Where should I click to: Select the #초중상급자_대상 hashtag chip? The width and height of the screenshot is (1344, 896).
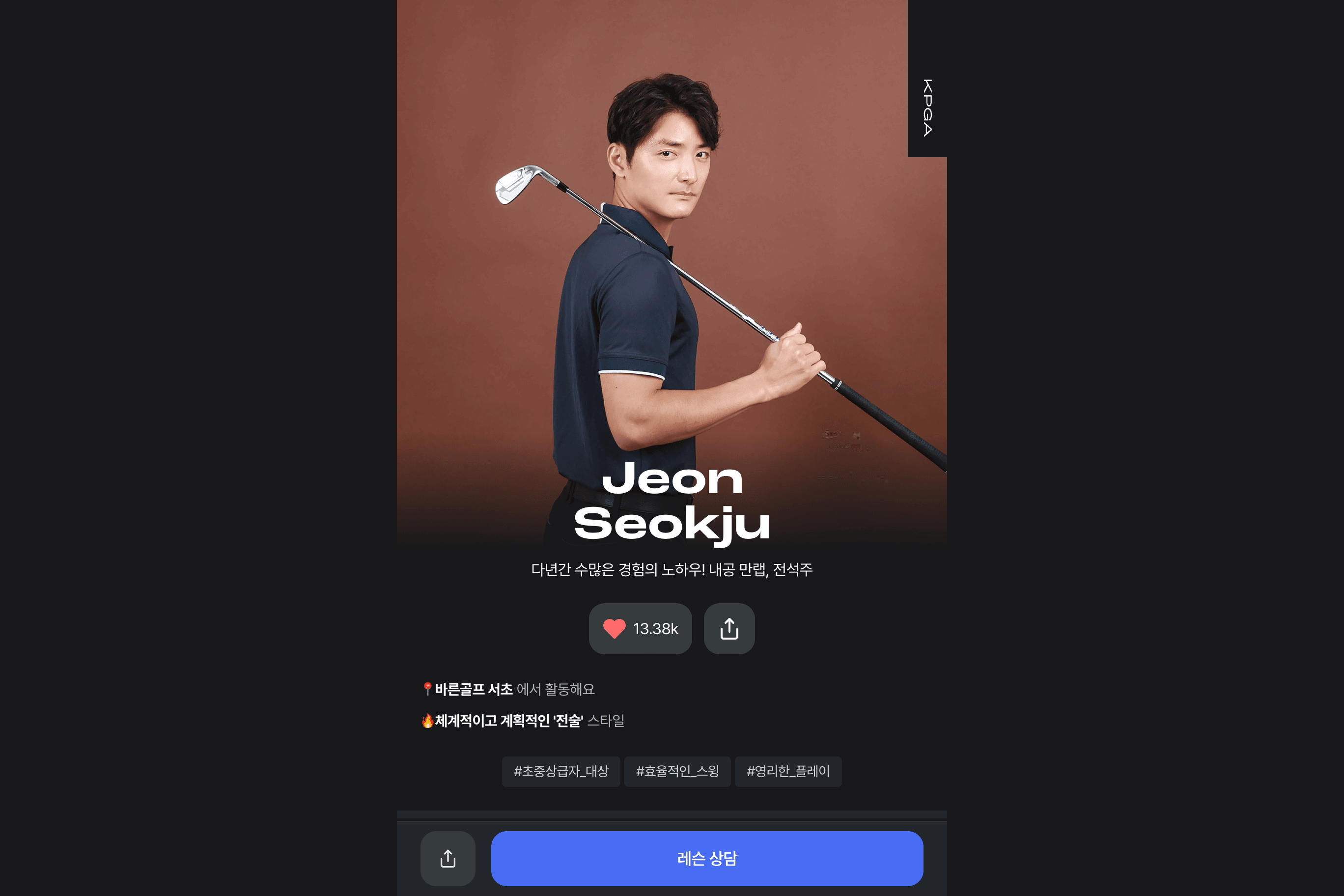(x=560, y=771)
